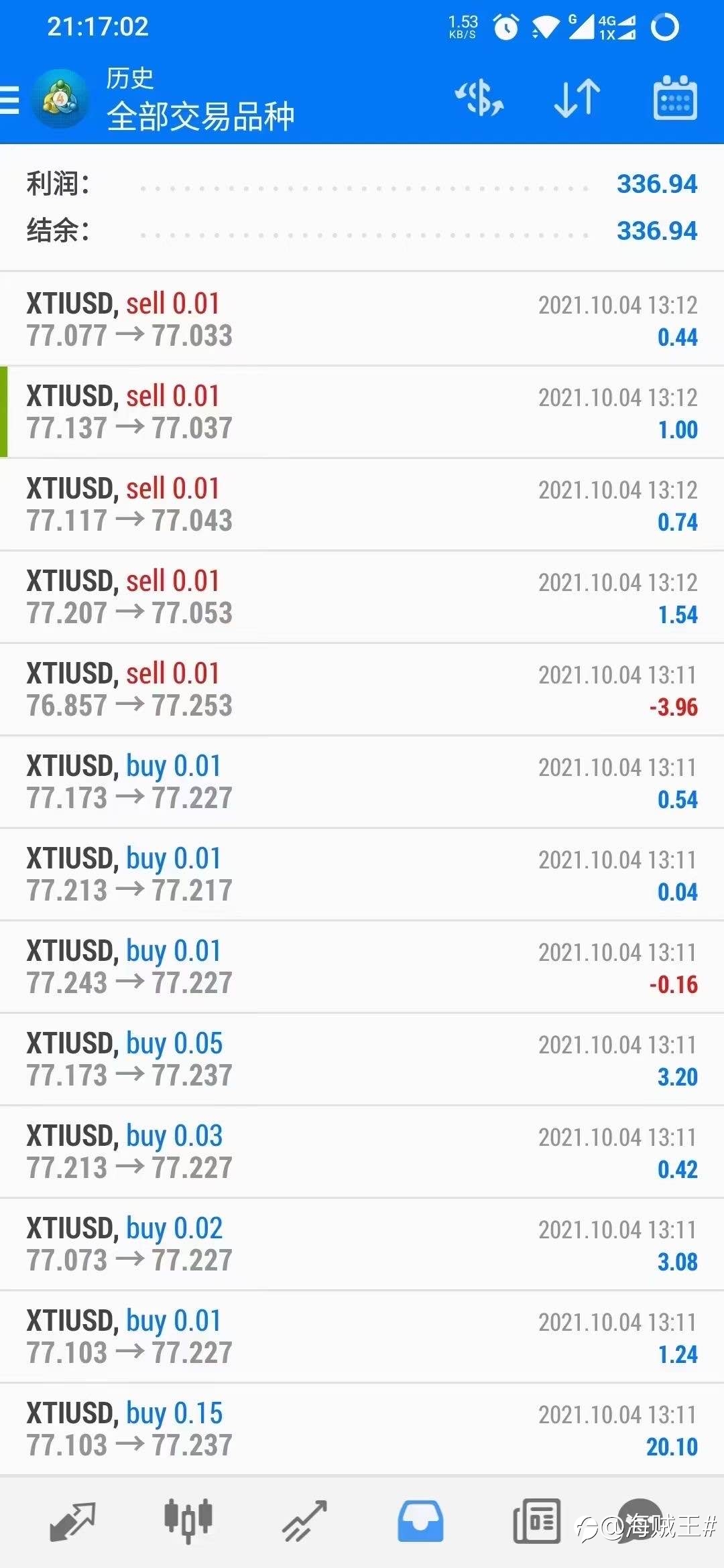This screenshot has height=1568, width=724.
Task: Expand the losing sell trade of -3.96
Action: [x=362, y=690]
